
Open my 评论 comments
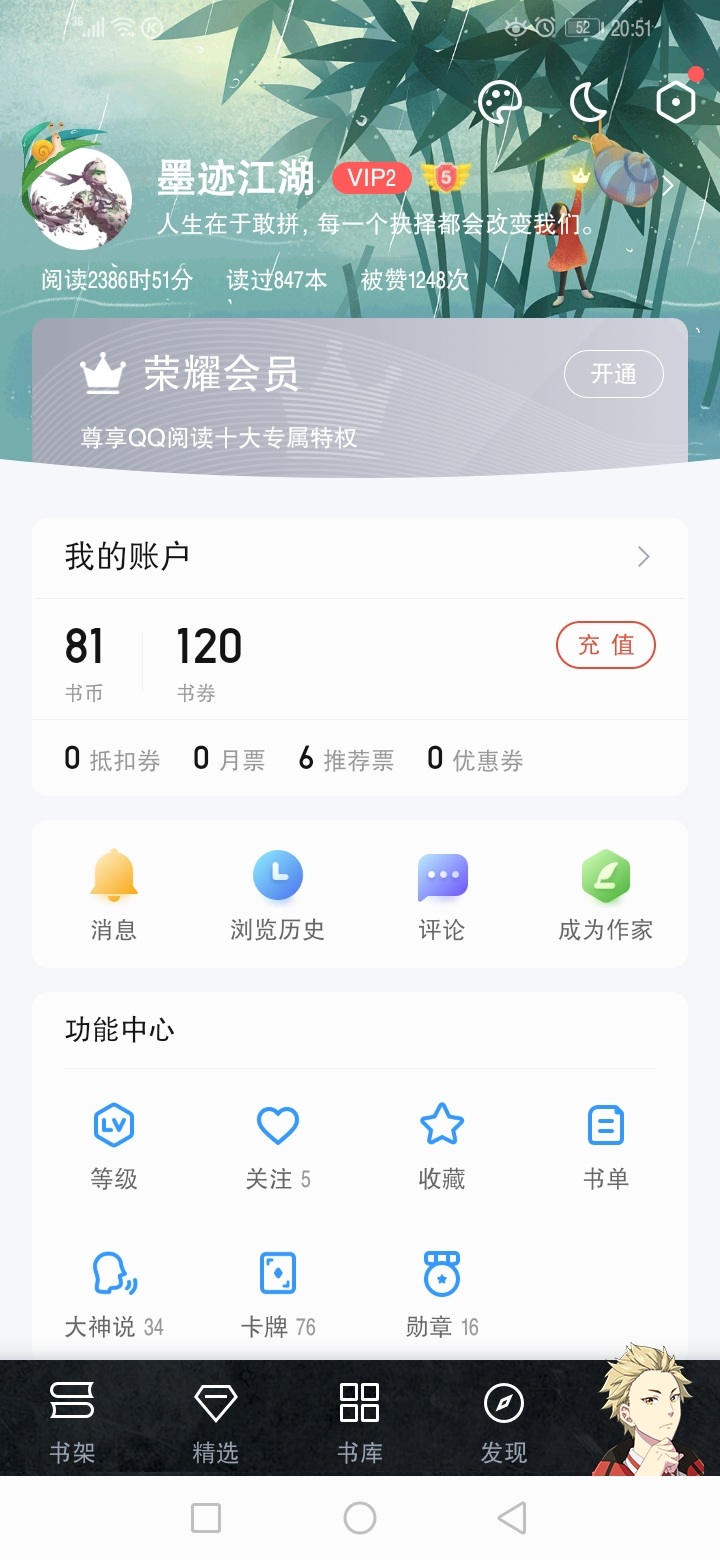442,894
